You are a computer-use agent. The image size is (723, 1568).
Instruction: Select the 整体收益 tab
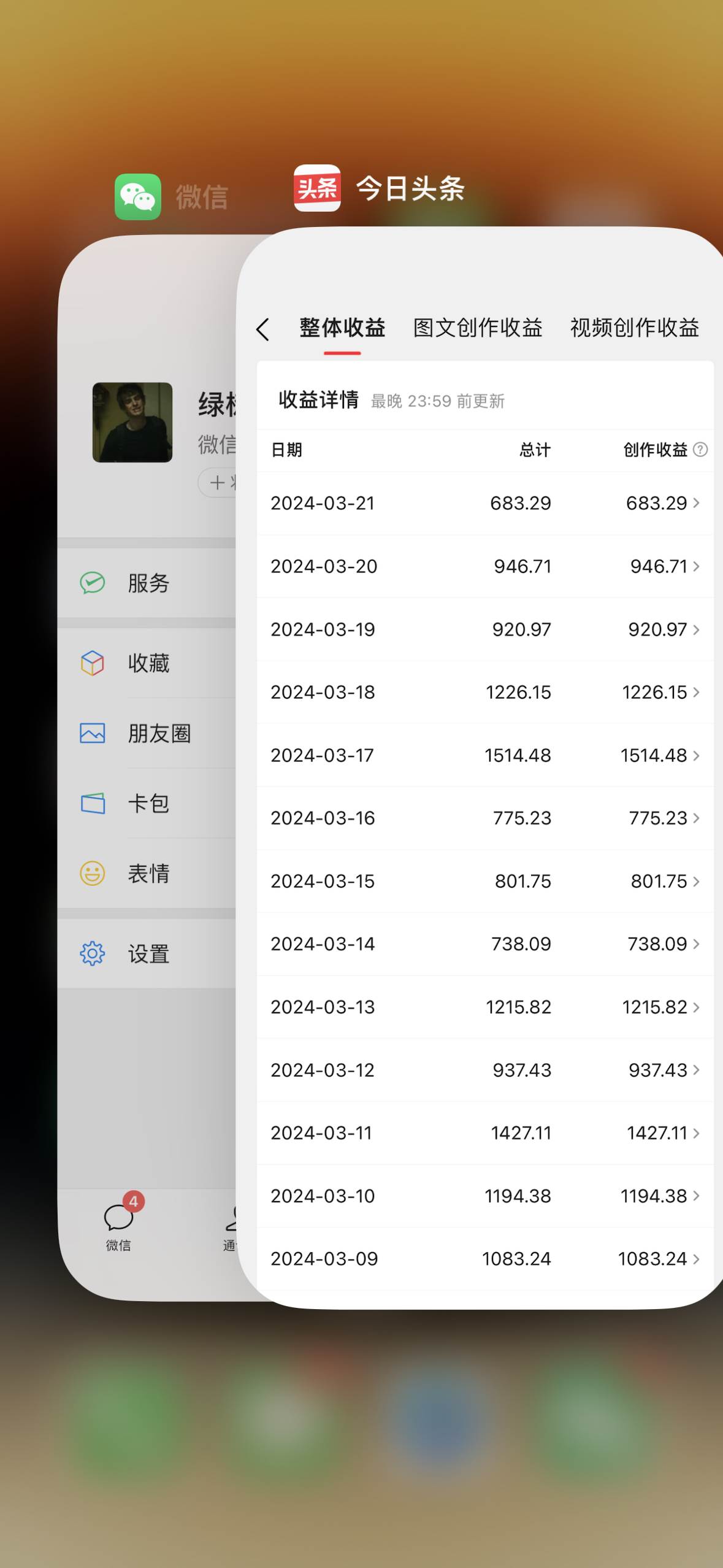point(342,328)
